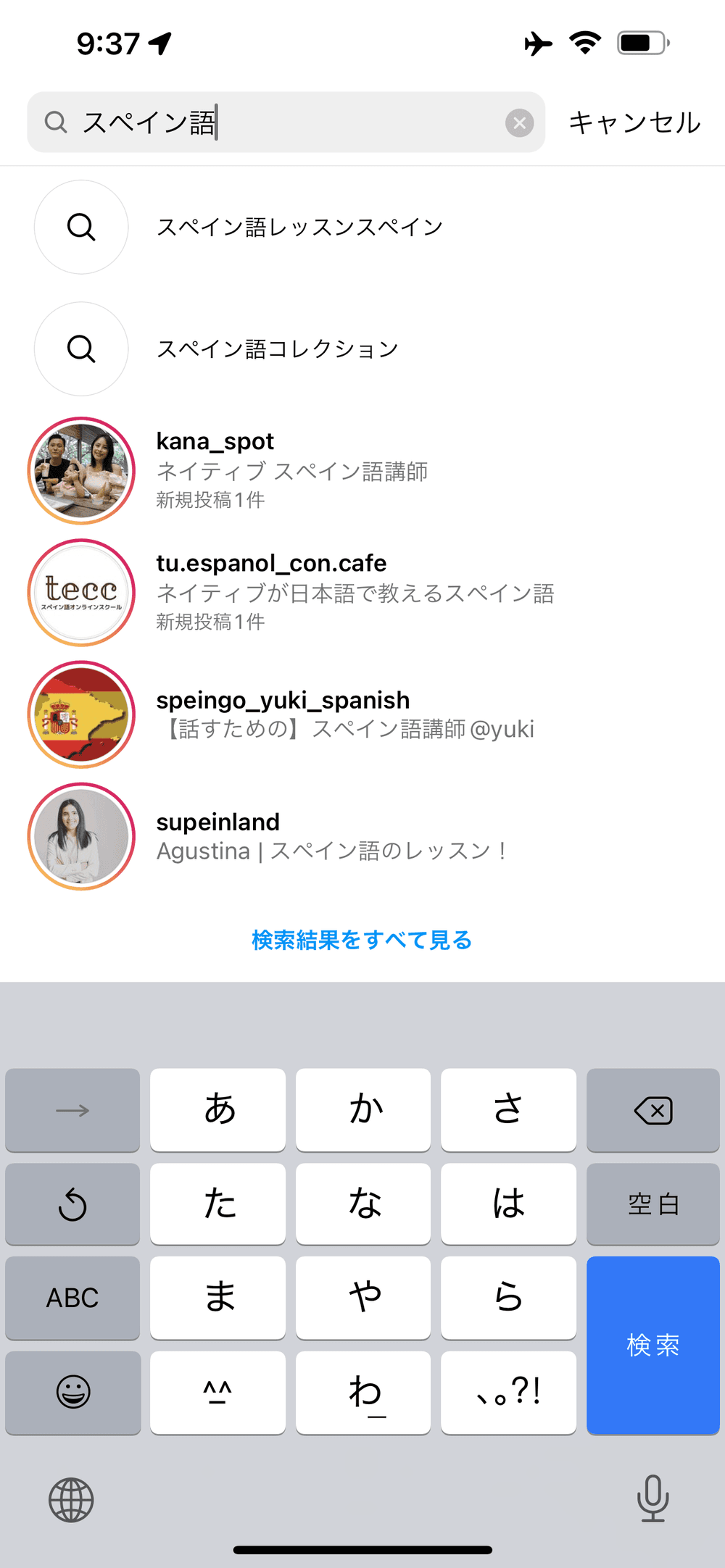This screenshot has width=725, height=1568.
Task: Open the emoji keyboard
Action: [x=72, y=1392]
